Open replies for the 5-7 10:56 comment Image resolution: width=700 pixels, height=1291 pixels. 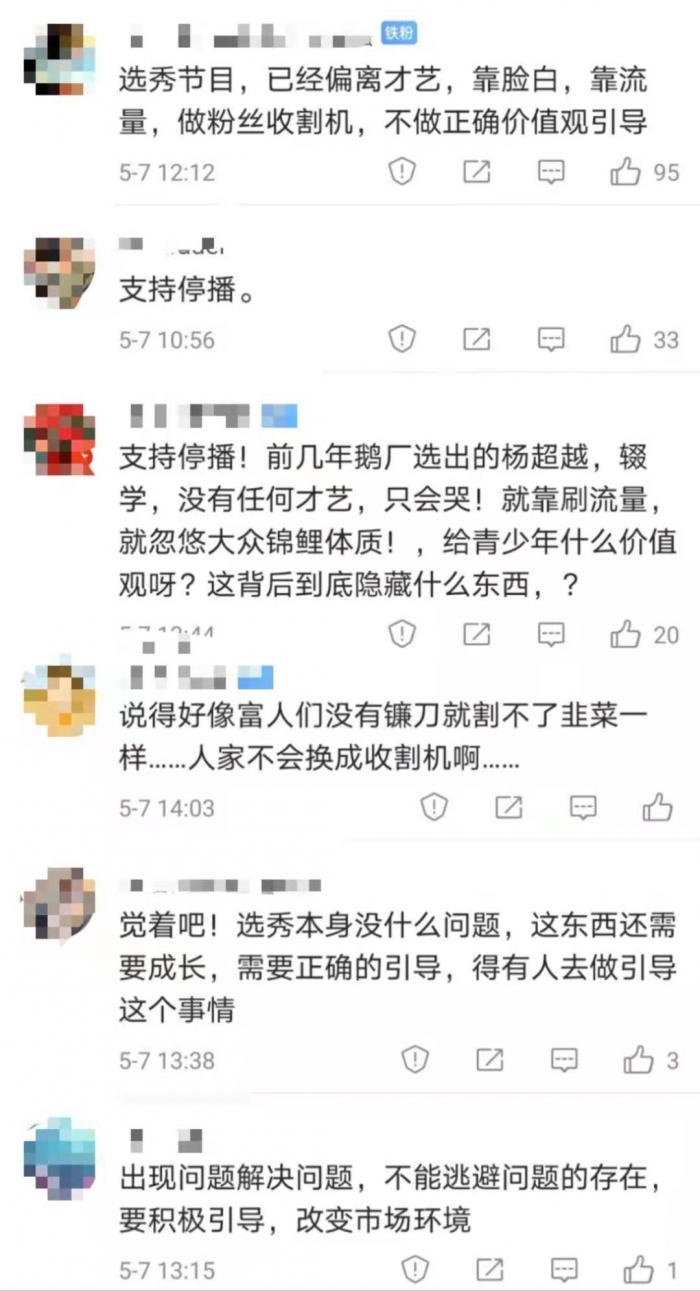click(552, 339)
